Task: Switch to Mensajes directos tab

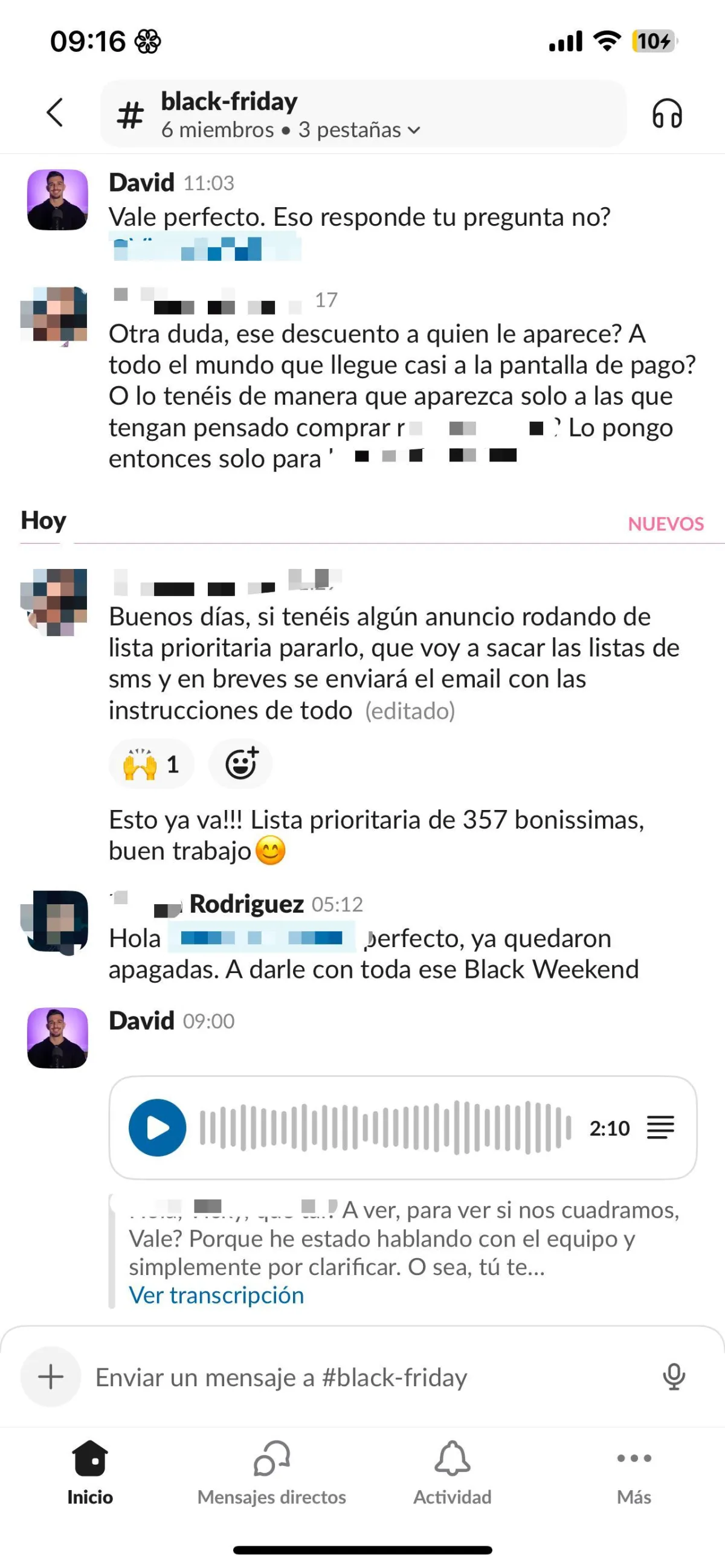Action: coord(271,1473)
